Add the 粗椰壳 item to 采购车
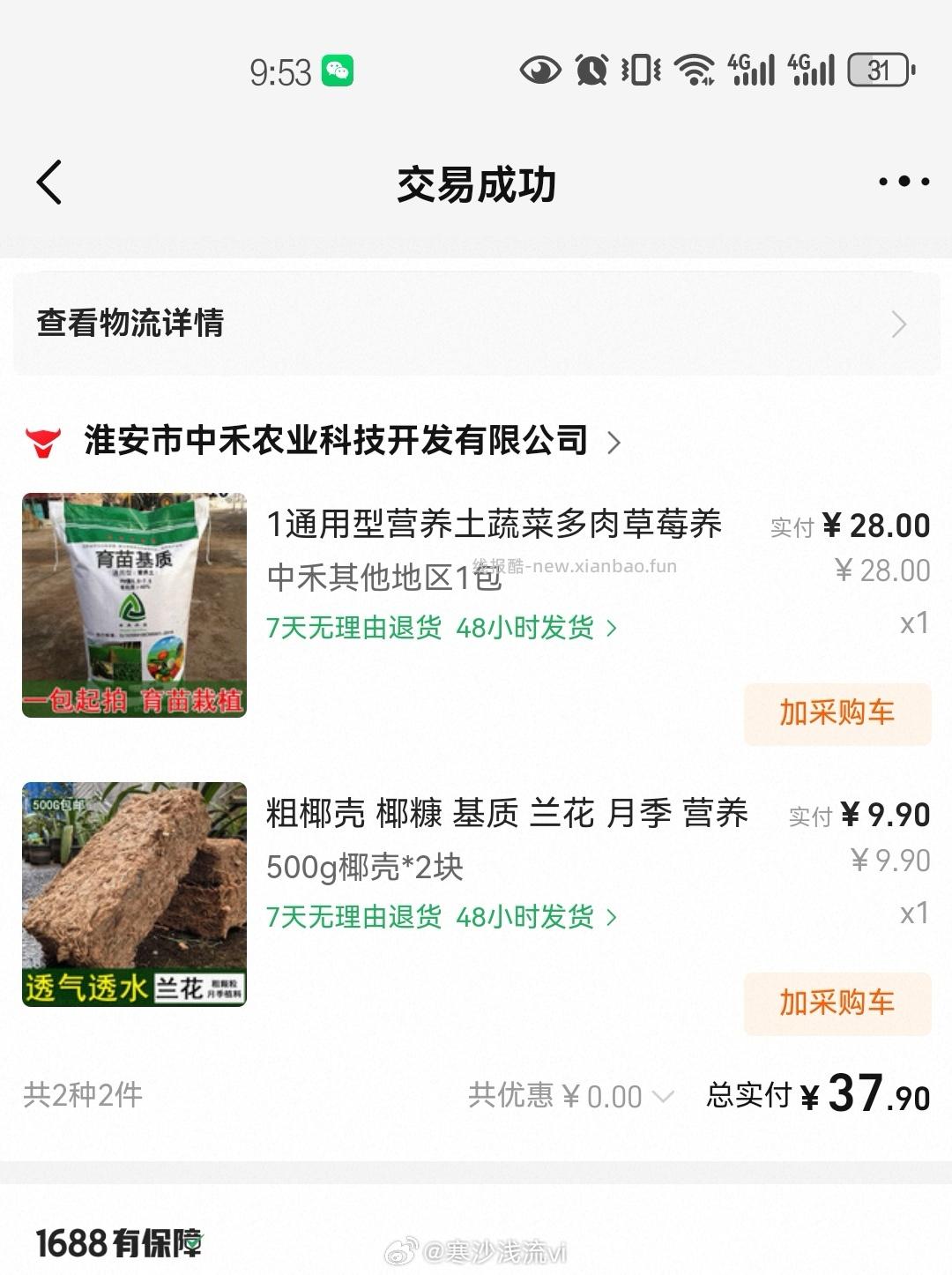The height and width of the screenshot is (1275, 952). point(837,1003)
